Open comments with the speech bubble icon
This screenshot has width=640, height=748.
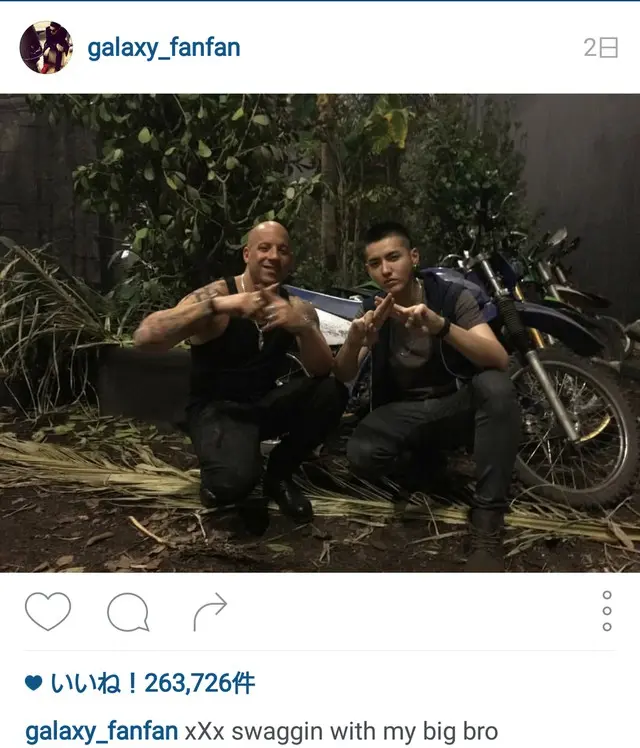[128, 612]
